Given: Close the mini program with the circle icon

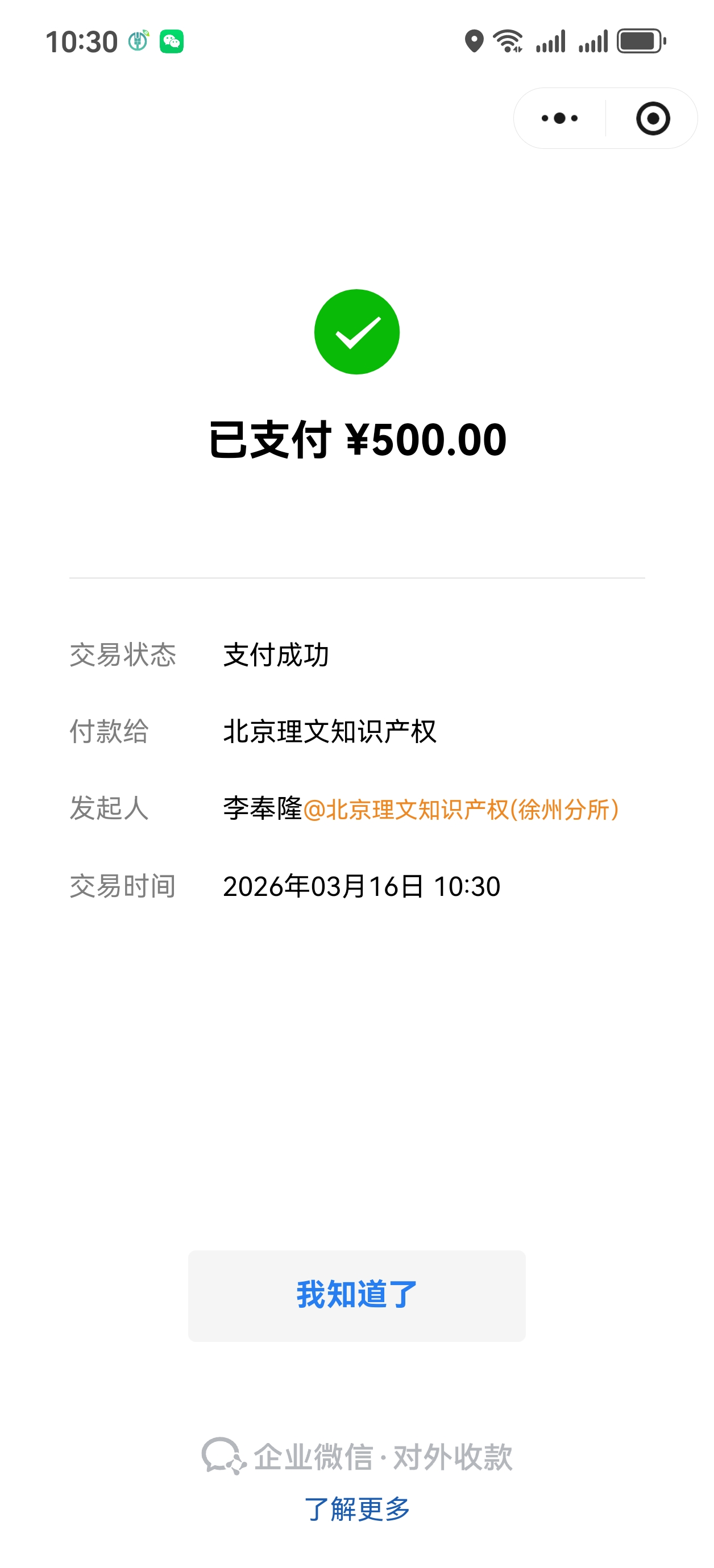Looking at the screenshot, I should tap(653, 118).
